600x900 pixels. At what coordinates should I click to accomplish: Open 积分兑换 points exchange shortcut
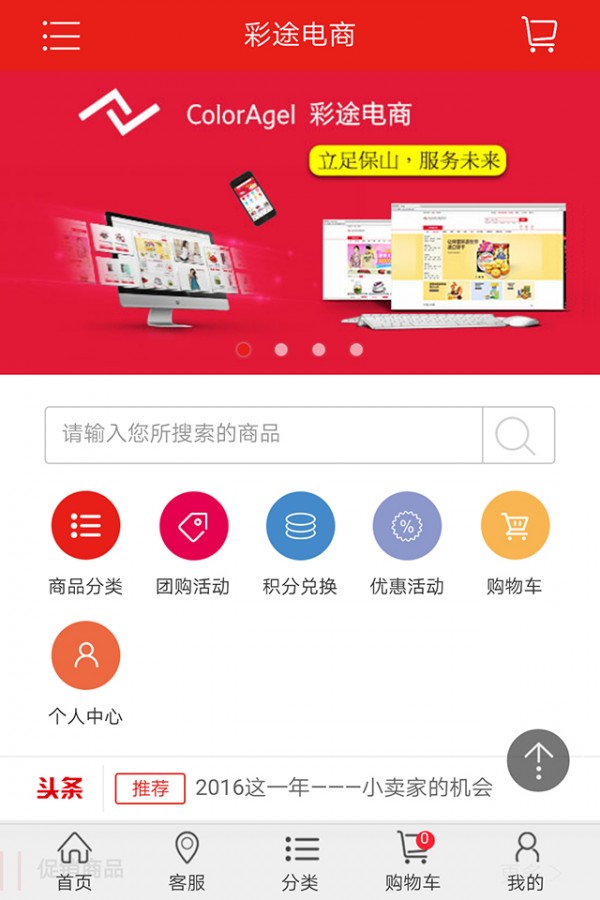[x=300, y=527]
